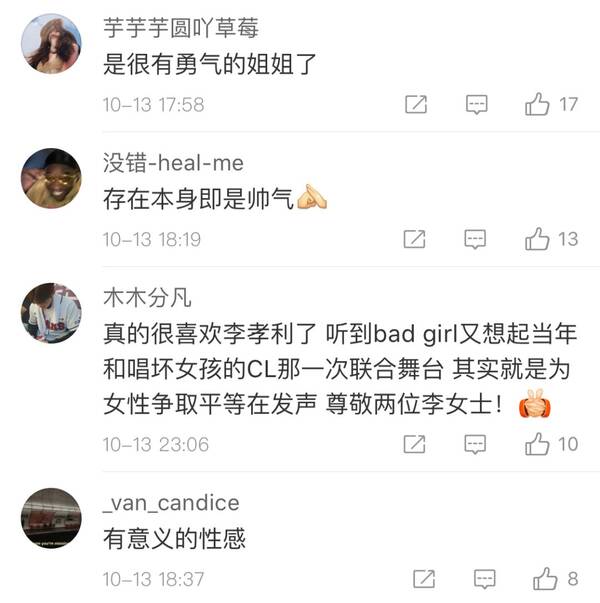Open _van_candice's profile avatar
The image size is (600, 603).
tap(51, 517)
